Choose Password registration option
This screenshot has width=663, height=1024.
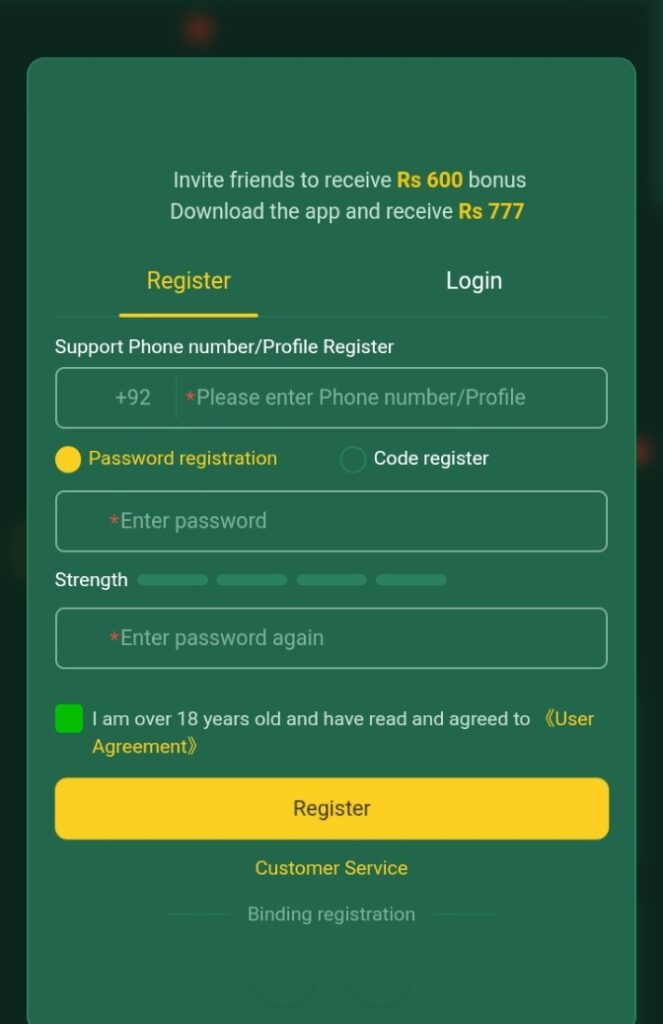(68, 459)
